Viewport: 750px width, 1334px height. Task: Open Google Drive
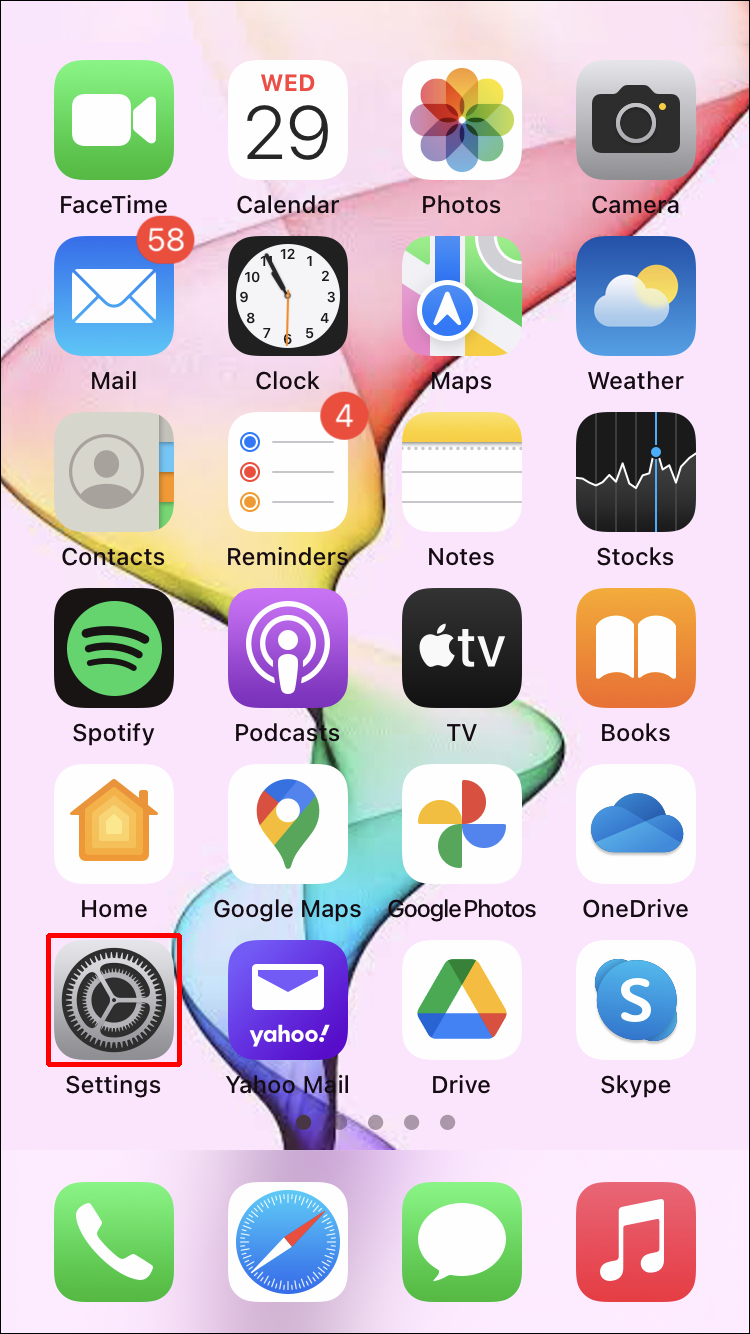[462, 1000]
